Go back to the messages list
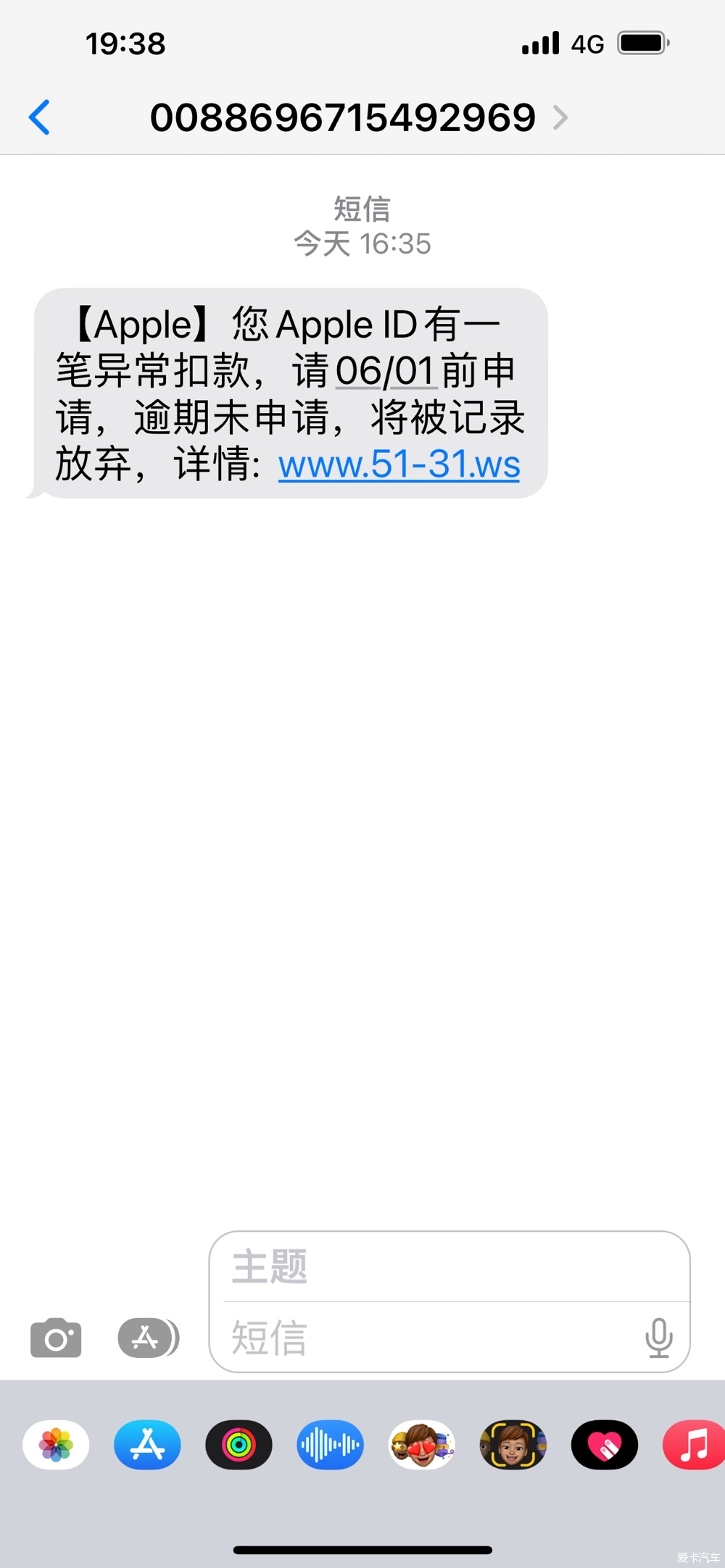Screen dimensions: 725x1568 click(x=40, y=117)
